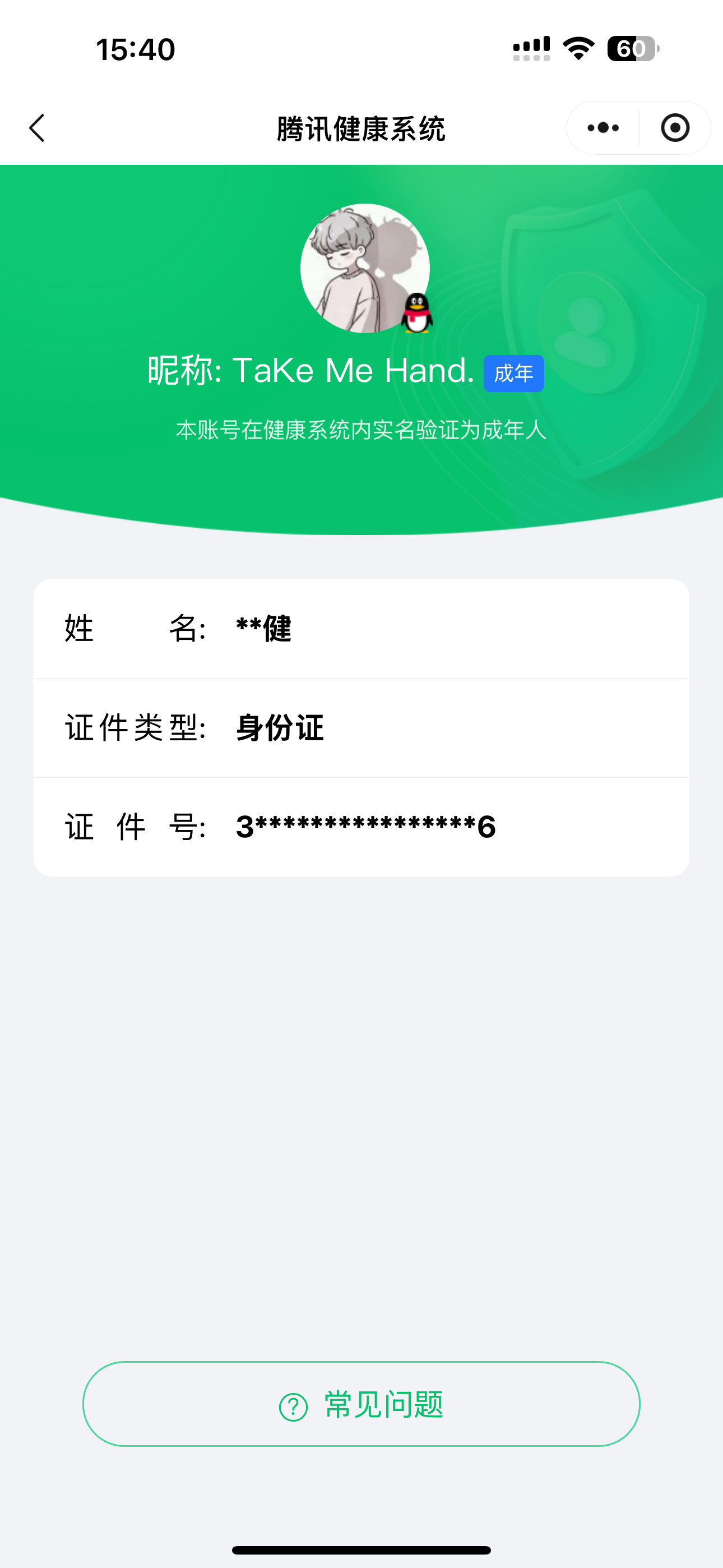723x1568 pixels.
Task: Tap the nickname TaKe Me Hand.
Action: pyautogui.click(x=353, y=370)
